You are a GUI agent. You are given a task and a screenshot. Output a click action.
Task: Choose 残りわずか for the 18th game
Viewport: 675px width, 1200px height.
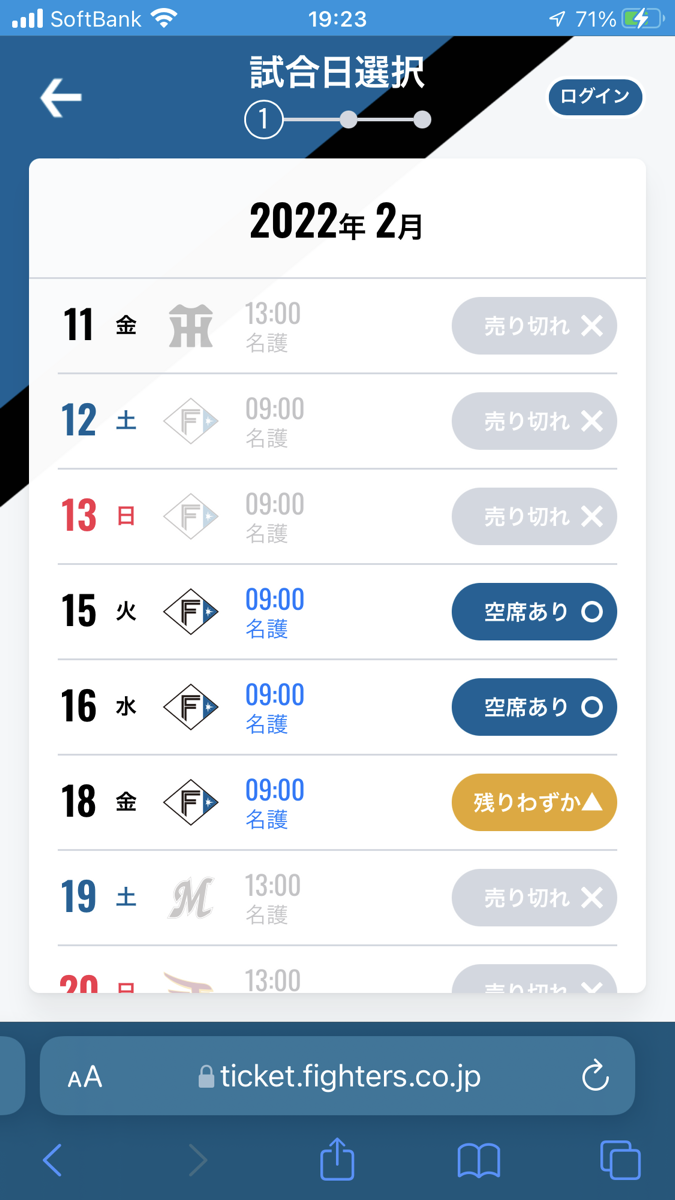(534, 802)
